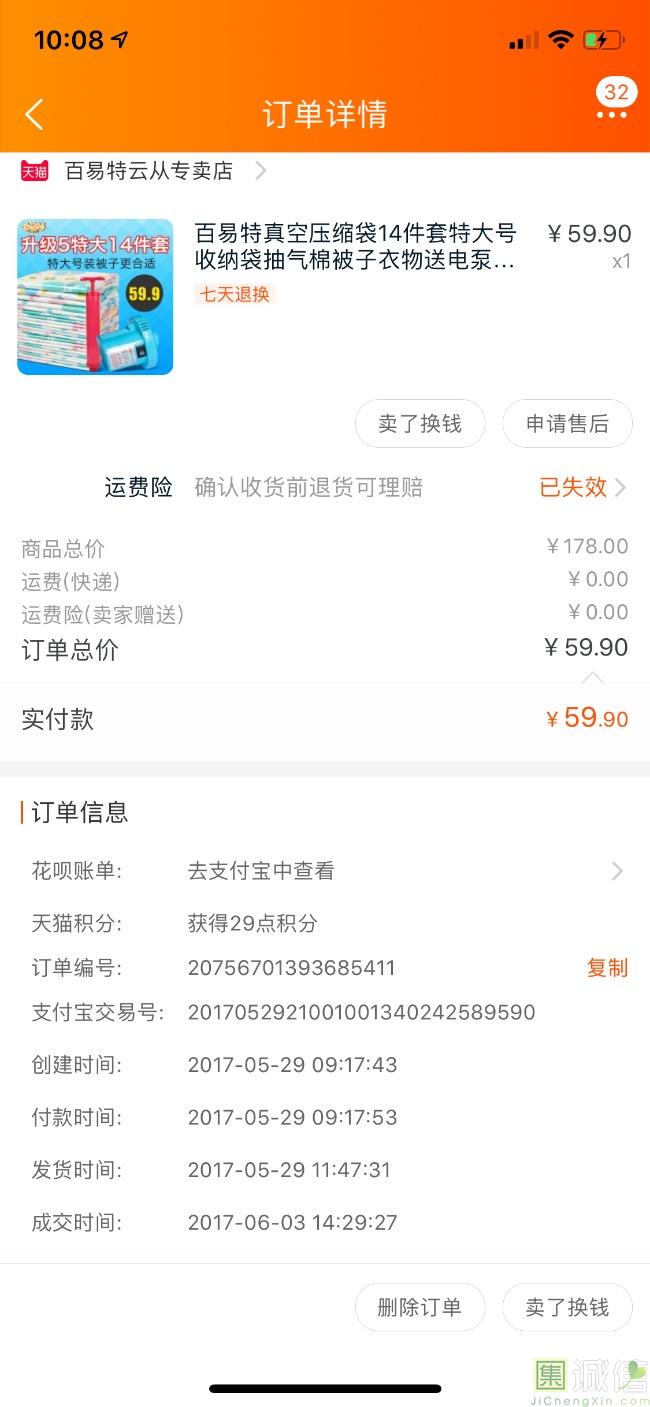Image resolution: width=650 pixels, height=1407 pixels.
Task: Open 花呗账单 去支付宝中查看 row
Action: tap(325, 871)
